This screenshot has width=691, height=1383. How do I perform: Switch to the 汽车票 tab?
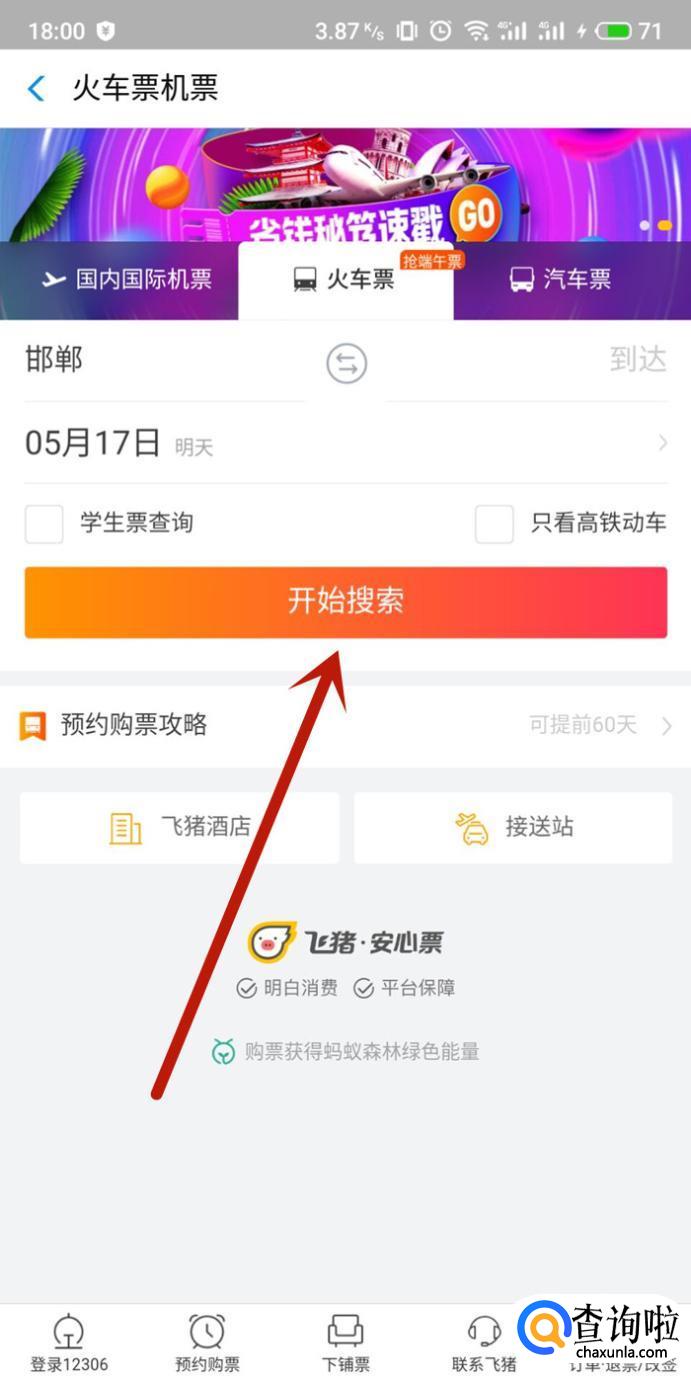coord(560,280)
